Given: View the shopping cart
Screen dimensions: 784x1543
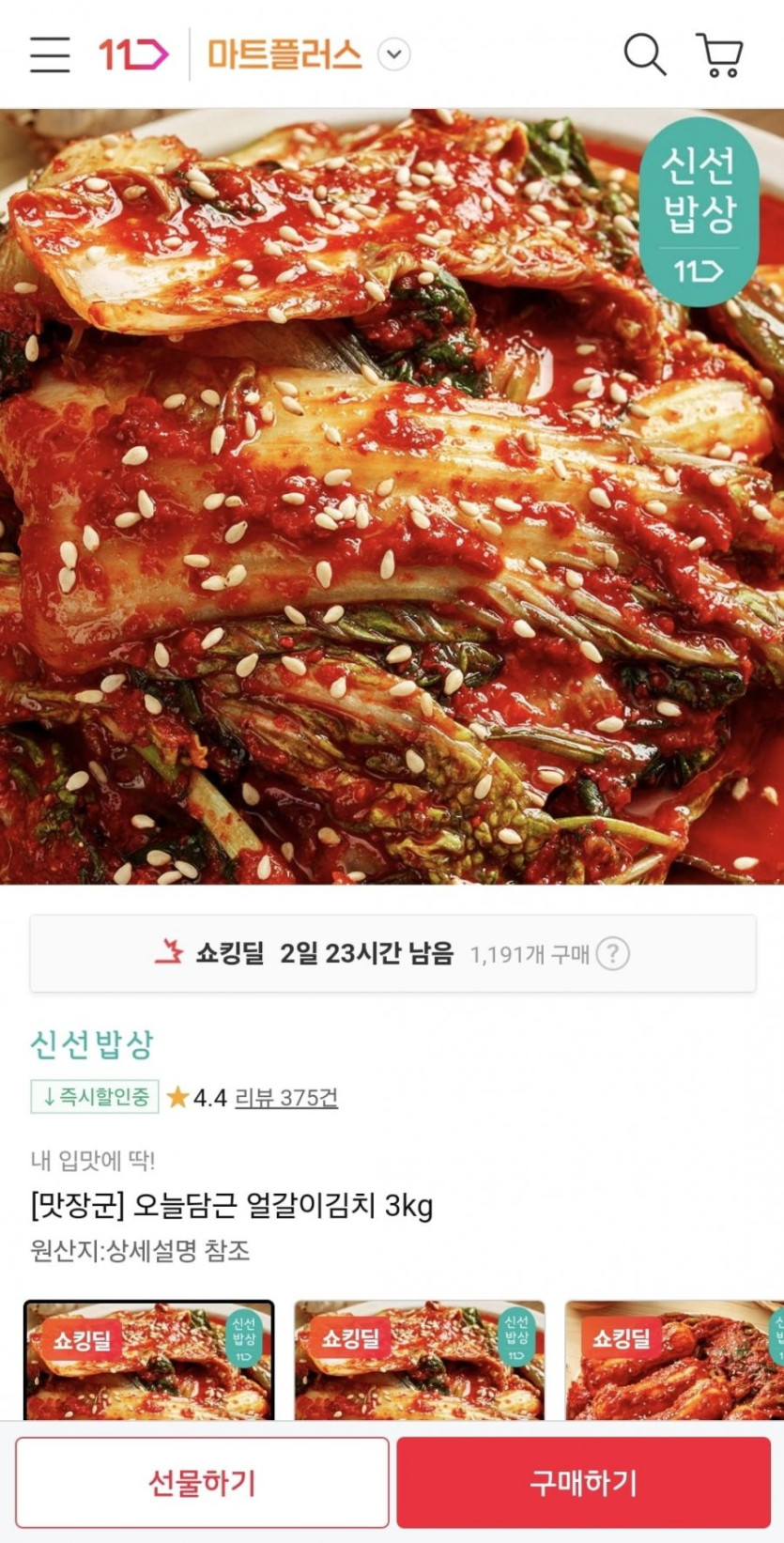Looking at the screenshot, I should coord(720,54).
